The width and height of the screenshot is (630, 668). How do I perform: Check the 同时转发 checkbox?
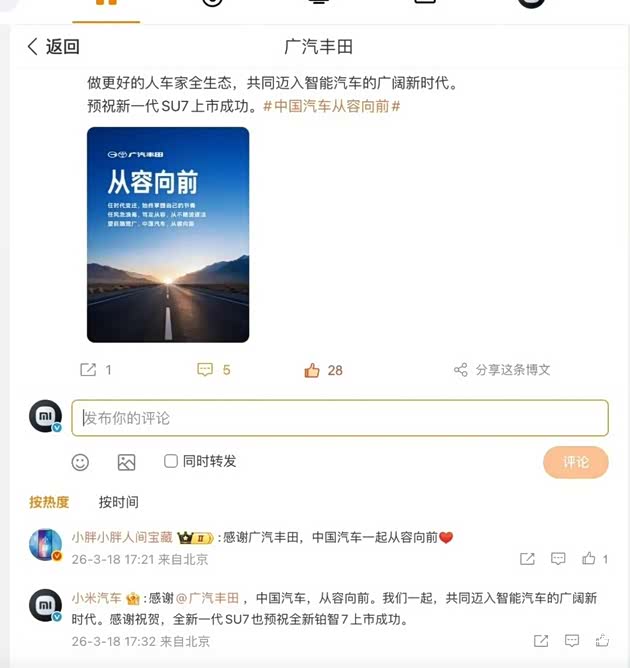point(171,461)
